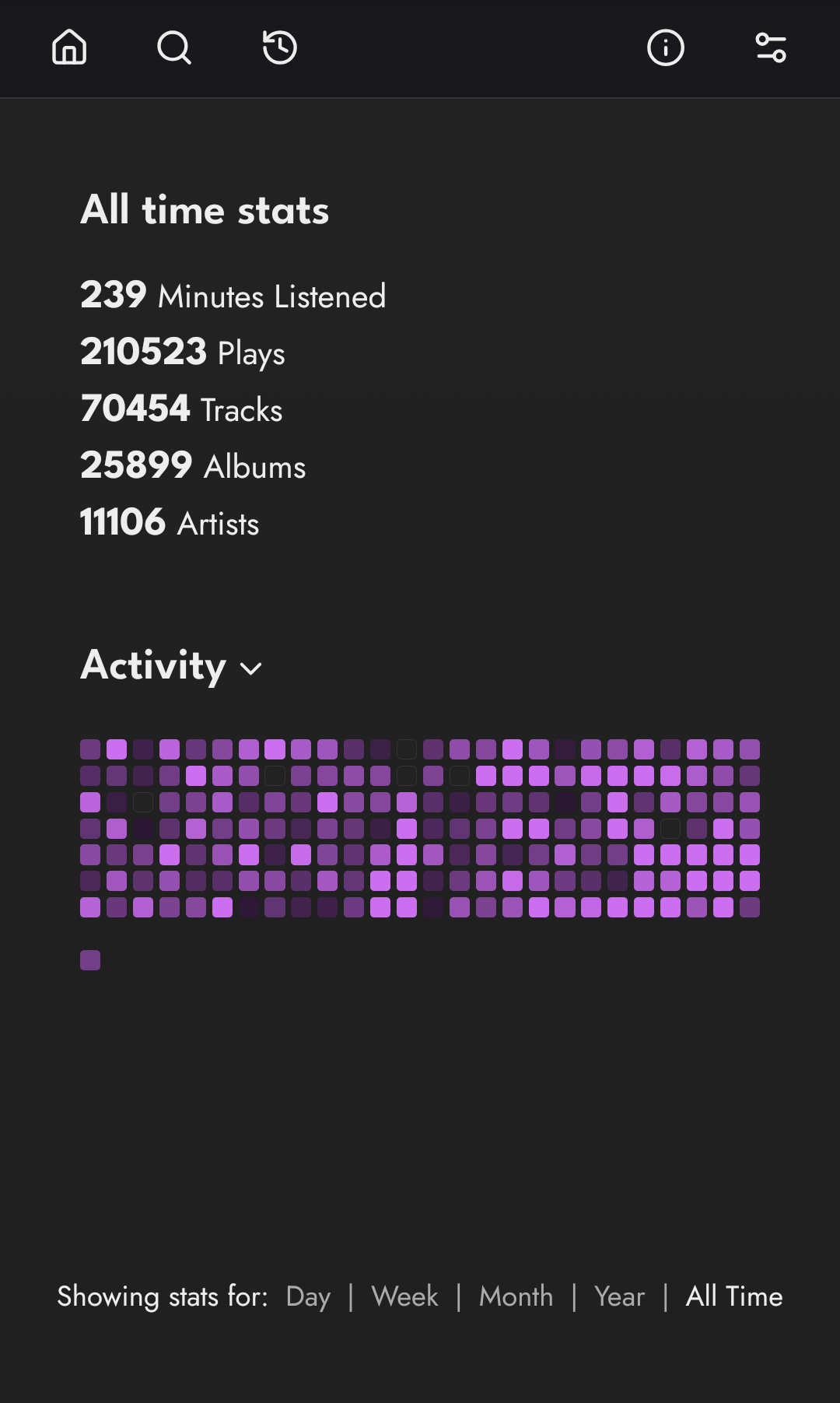
Task: Open settings sliders icon
Action: tap(771, 47)
